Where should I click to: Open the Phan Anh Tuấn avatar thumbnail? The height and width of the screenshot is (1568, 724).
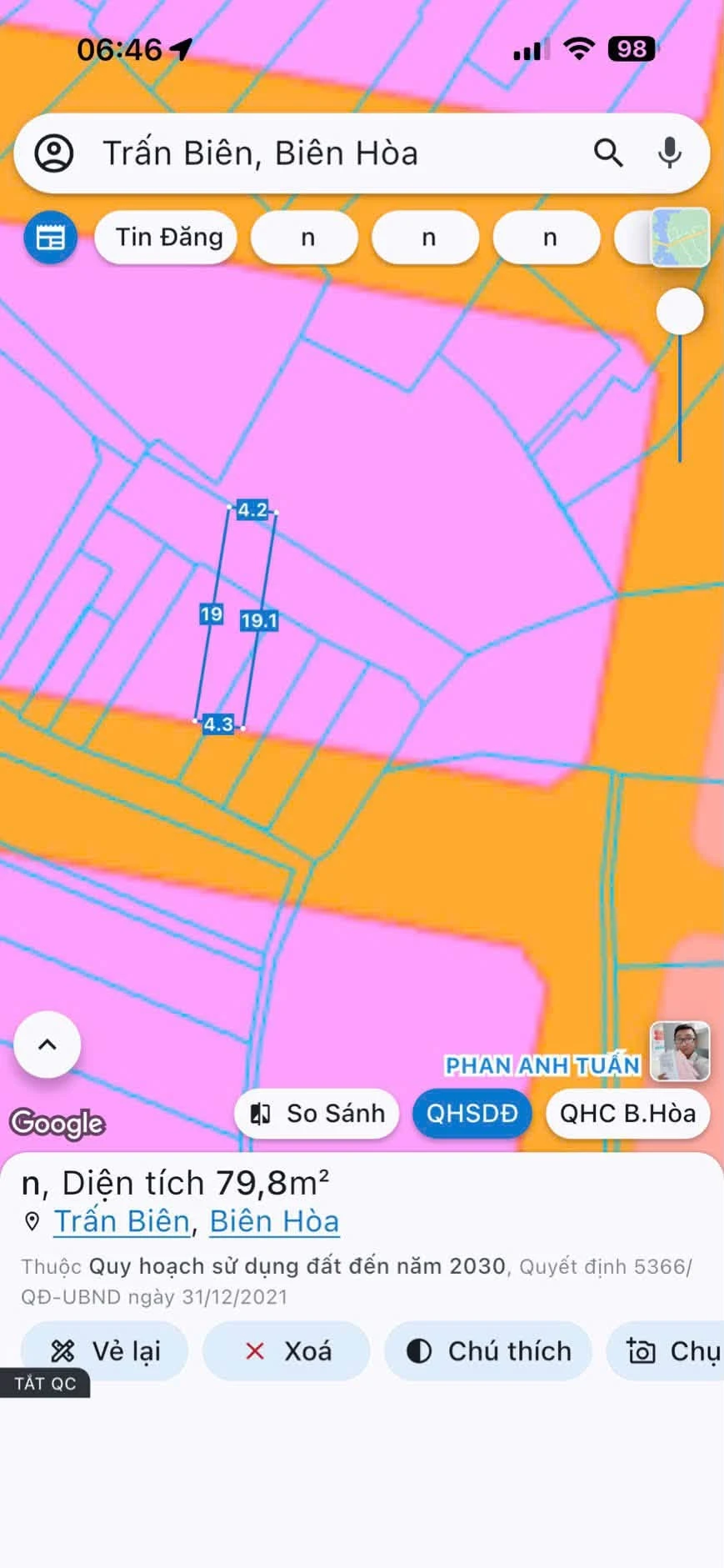680,1051
